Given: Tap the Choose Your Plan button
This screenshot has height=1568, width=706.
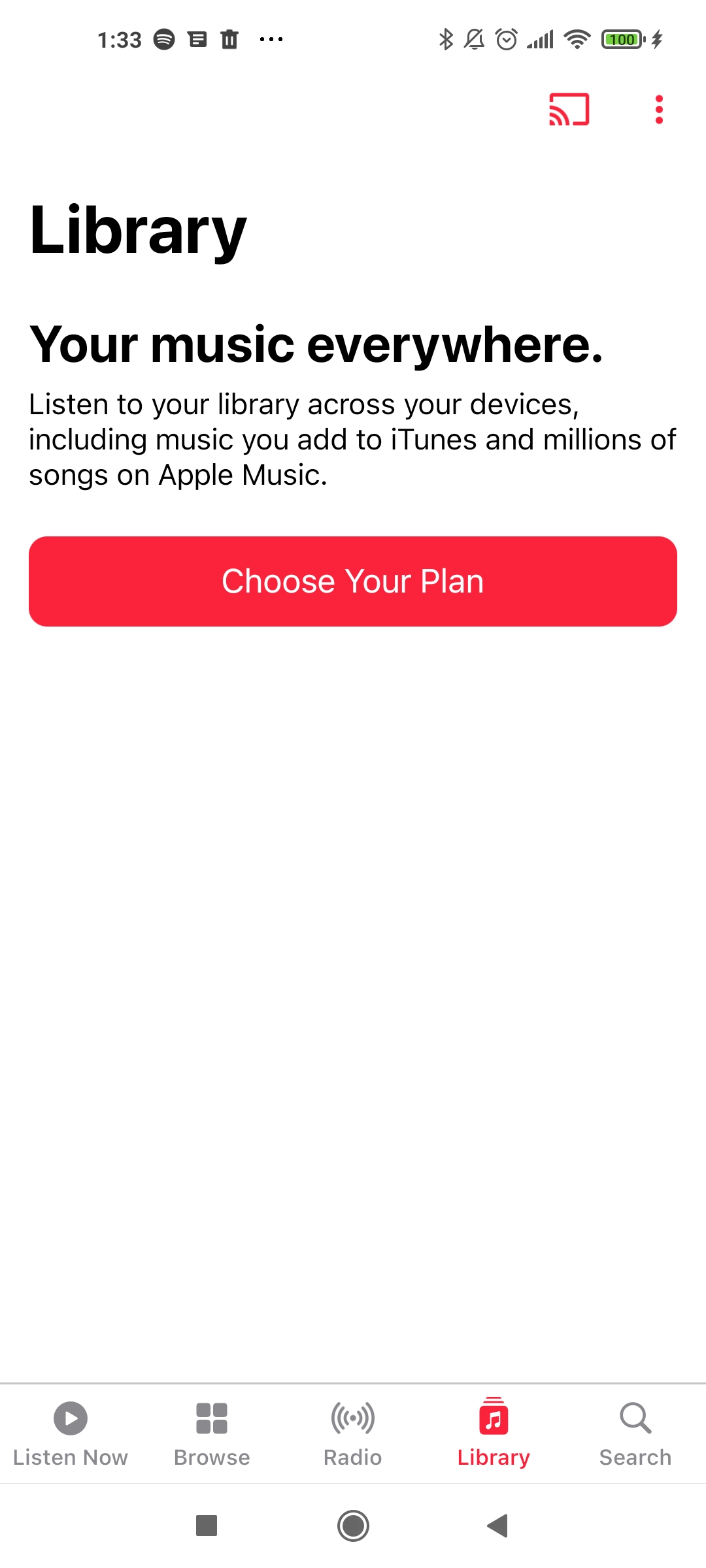Looking at the screenshot, I should coord(353,581).
